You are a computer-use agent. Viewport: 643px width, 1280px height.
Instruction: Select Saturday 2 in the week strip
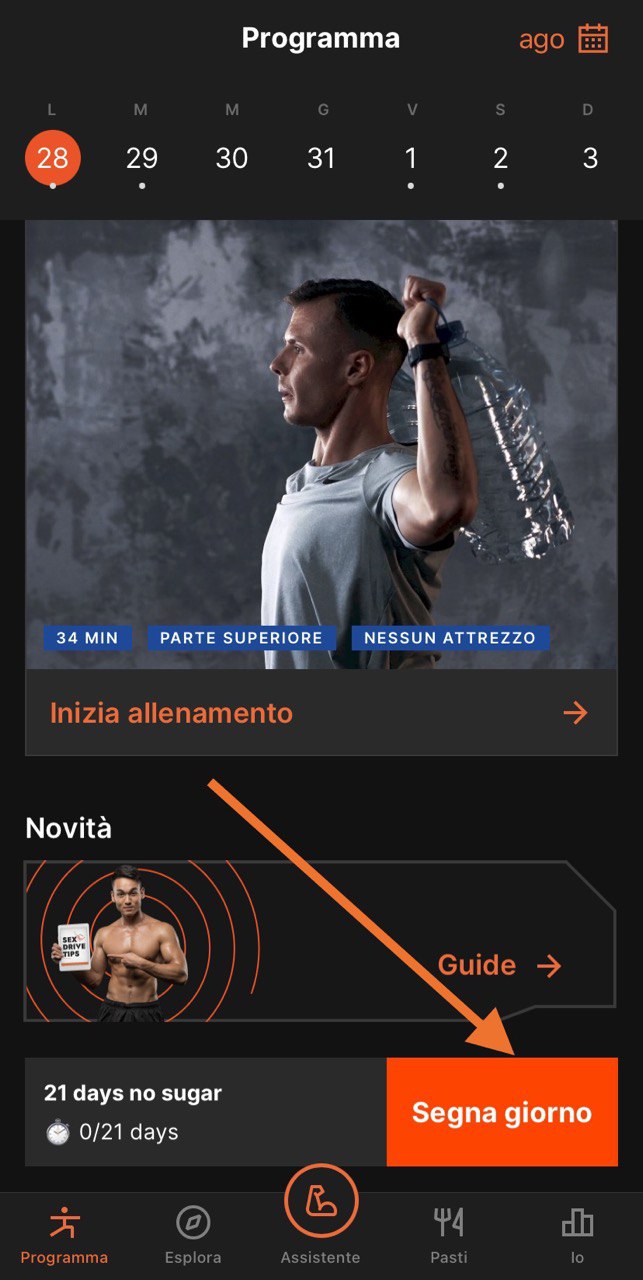pyautogui.click(x=500, y=158)
